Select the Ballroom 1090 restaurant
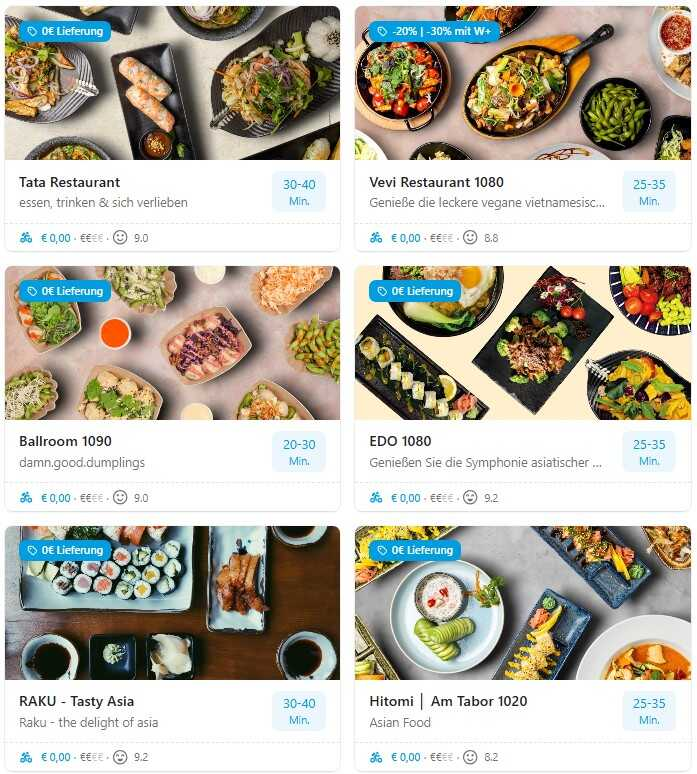 click(x=66, y=442)
